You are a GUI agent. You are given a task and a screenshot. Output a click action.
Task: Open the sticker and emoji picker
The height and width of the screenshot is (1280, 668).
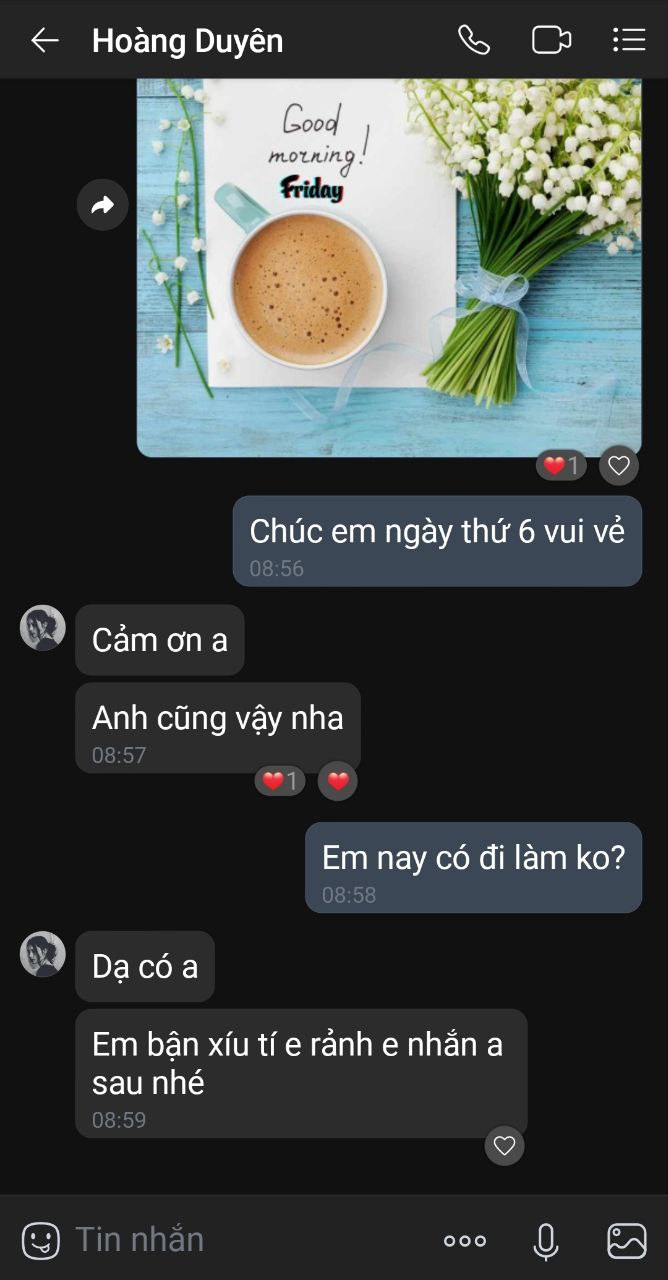(41, 1240)
